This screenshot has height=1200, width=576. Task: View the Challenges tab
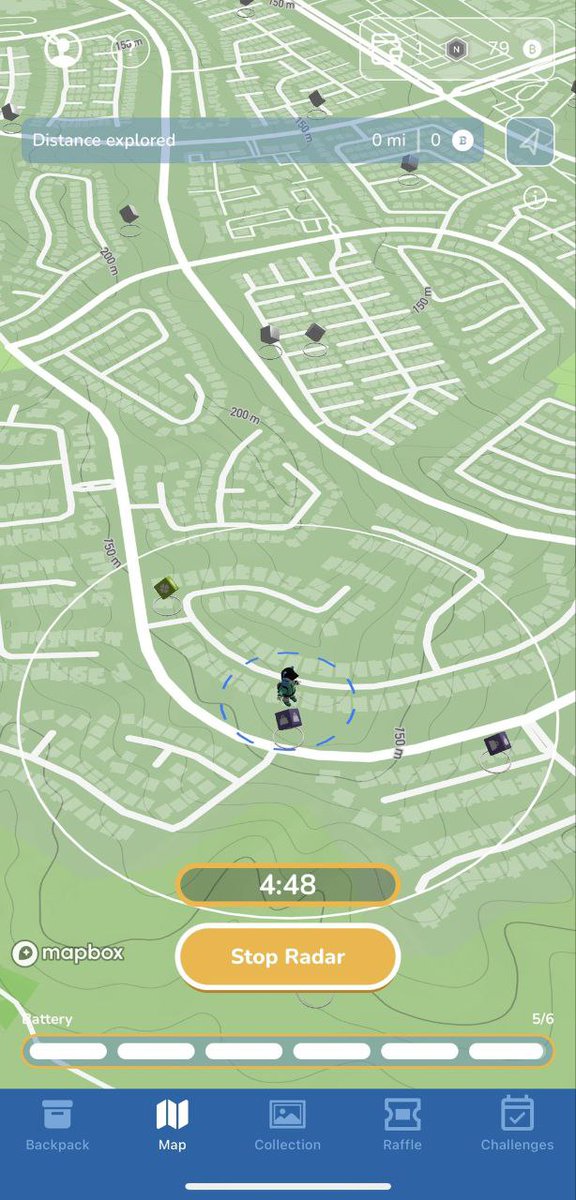coord(517,1125)
